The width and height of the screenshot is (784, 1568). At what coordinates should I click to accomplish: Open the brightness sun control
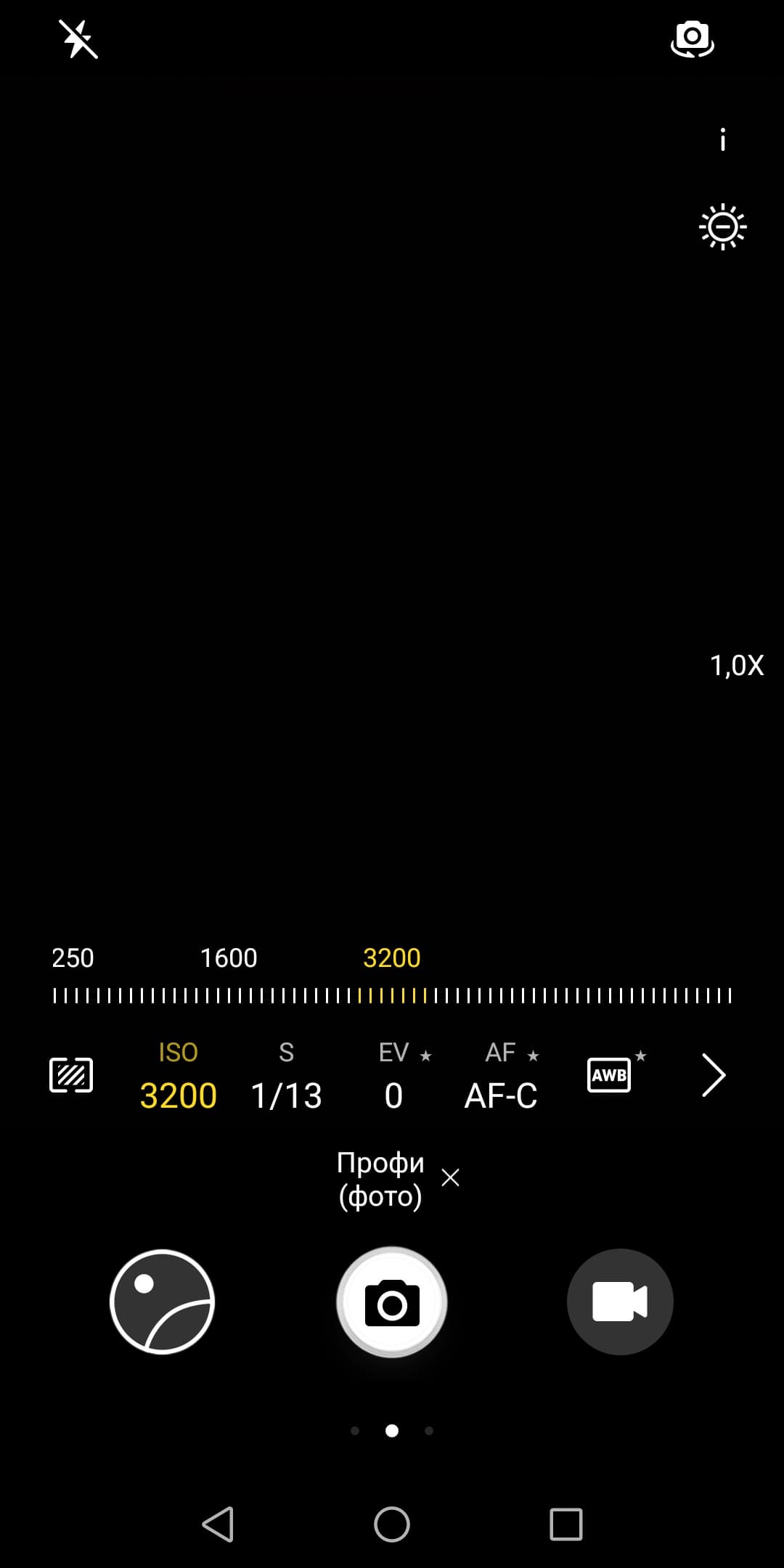tap(722, 228)
